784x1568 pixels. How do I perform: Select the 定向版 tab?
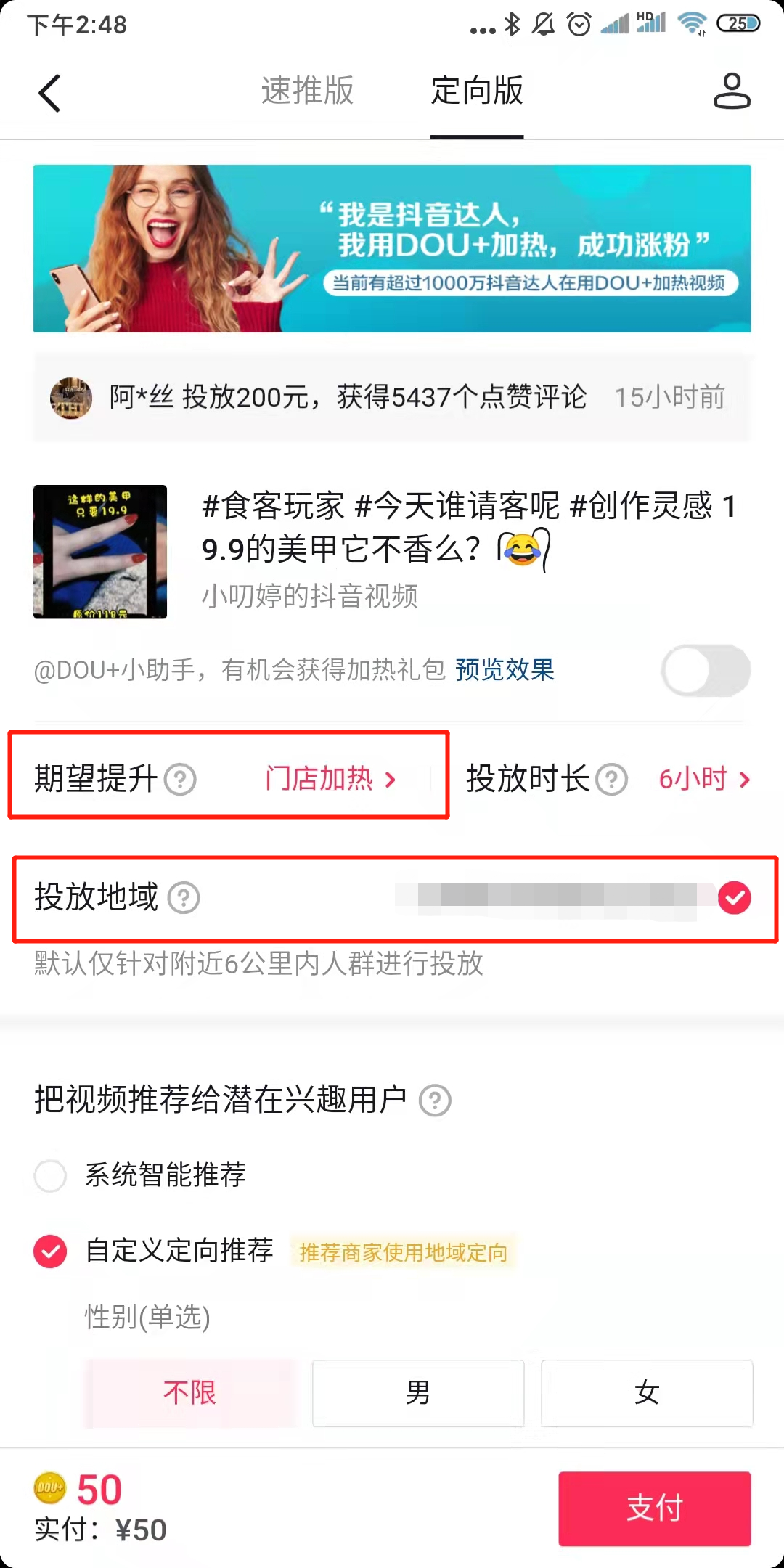476,91
